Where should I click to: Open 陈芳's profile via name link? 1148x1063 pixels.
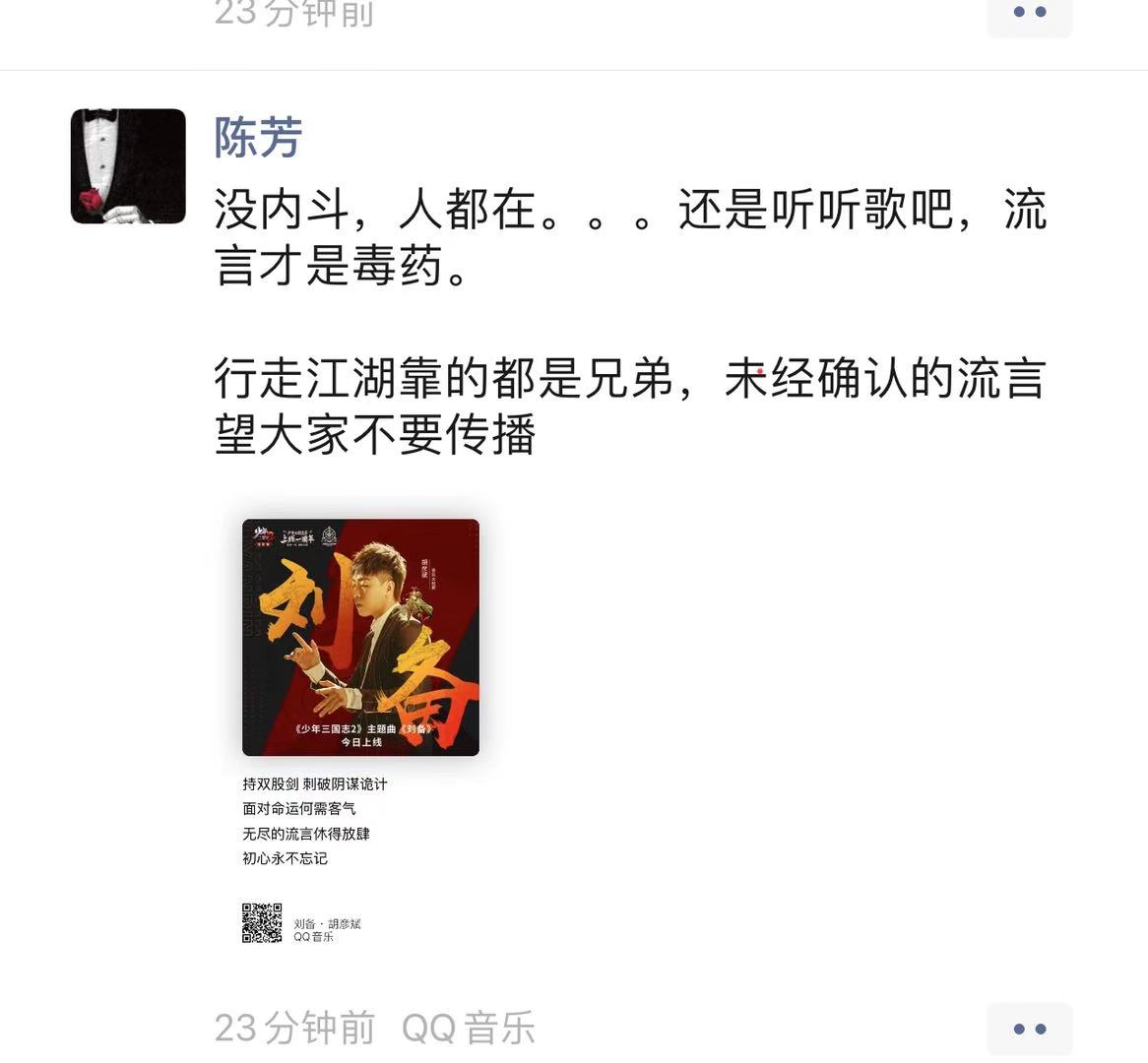258,137
